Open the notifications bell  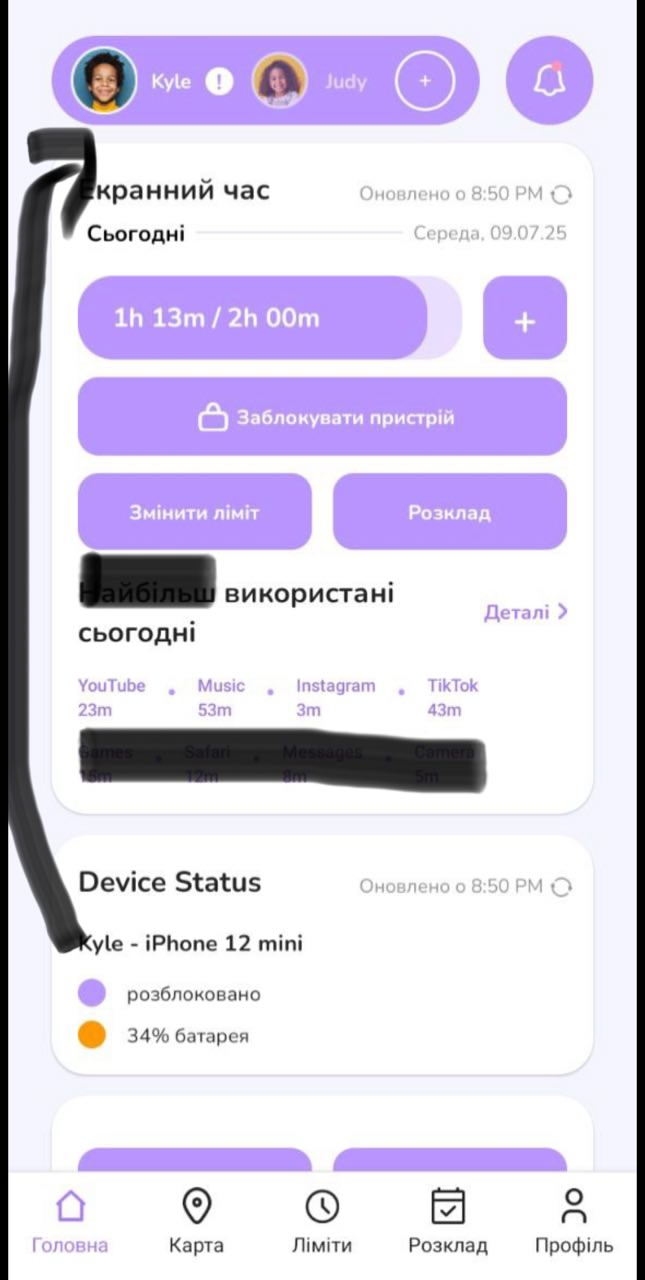coord(549,81)
